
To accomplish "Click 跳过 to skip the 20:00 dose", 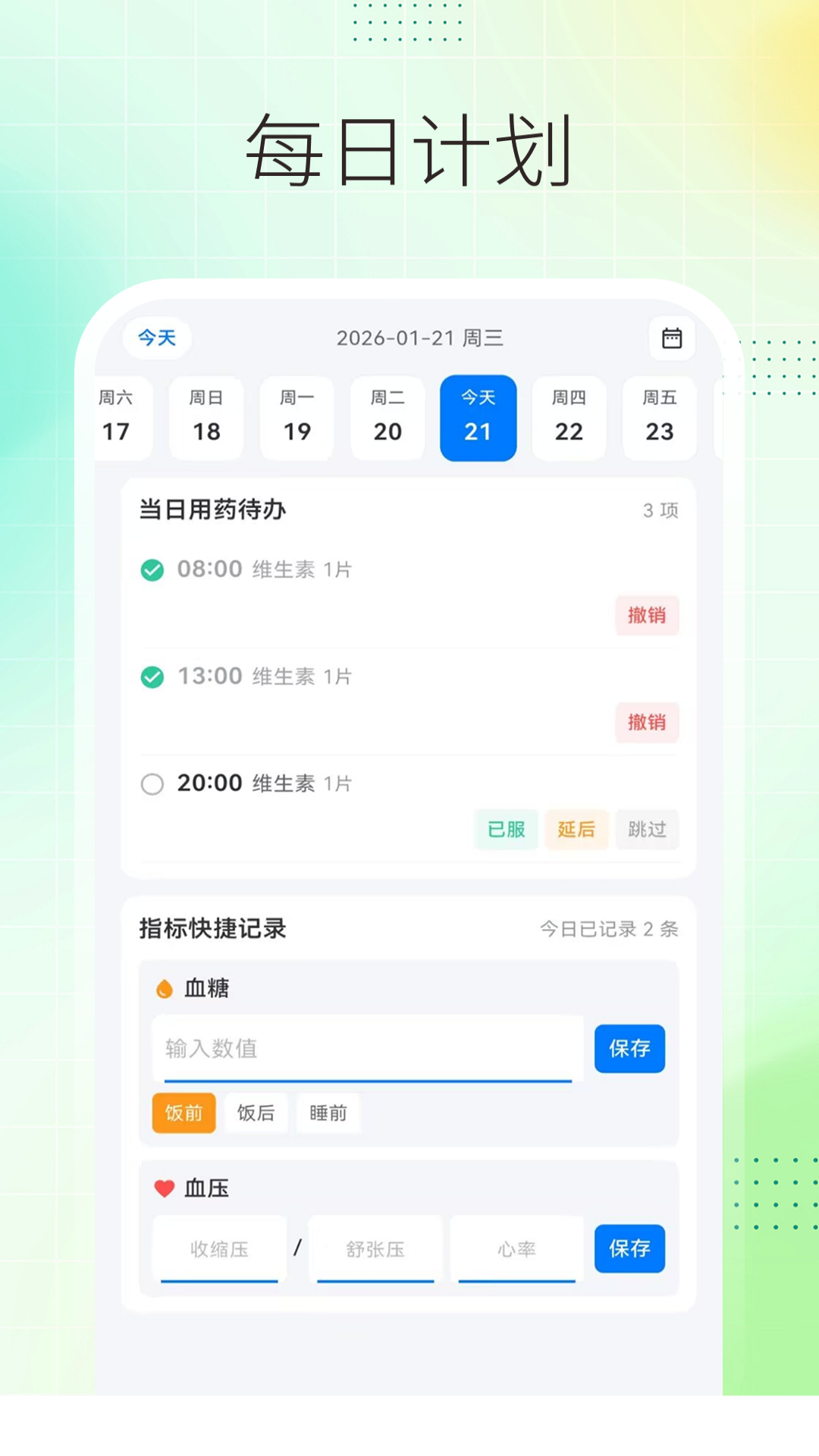I will coord(647,830).
